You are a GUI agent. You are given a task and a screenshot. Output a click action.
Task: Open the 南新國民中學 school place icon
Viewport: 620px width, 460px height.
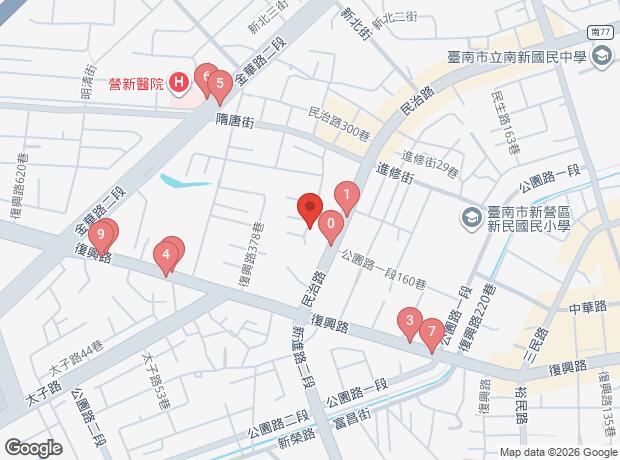point(602,57)
